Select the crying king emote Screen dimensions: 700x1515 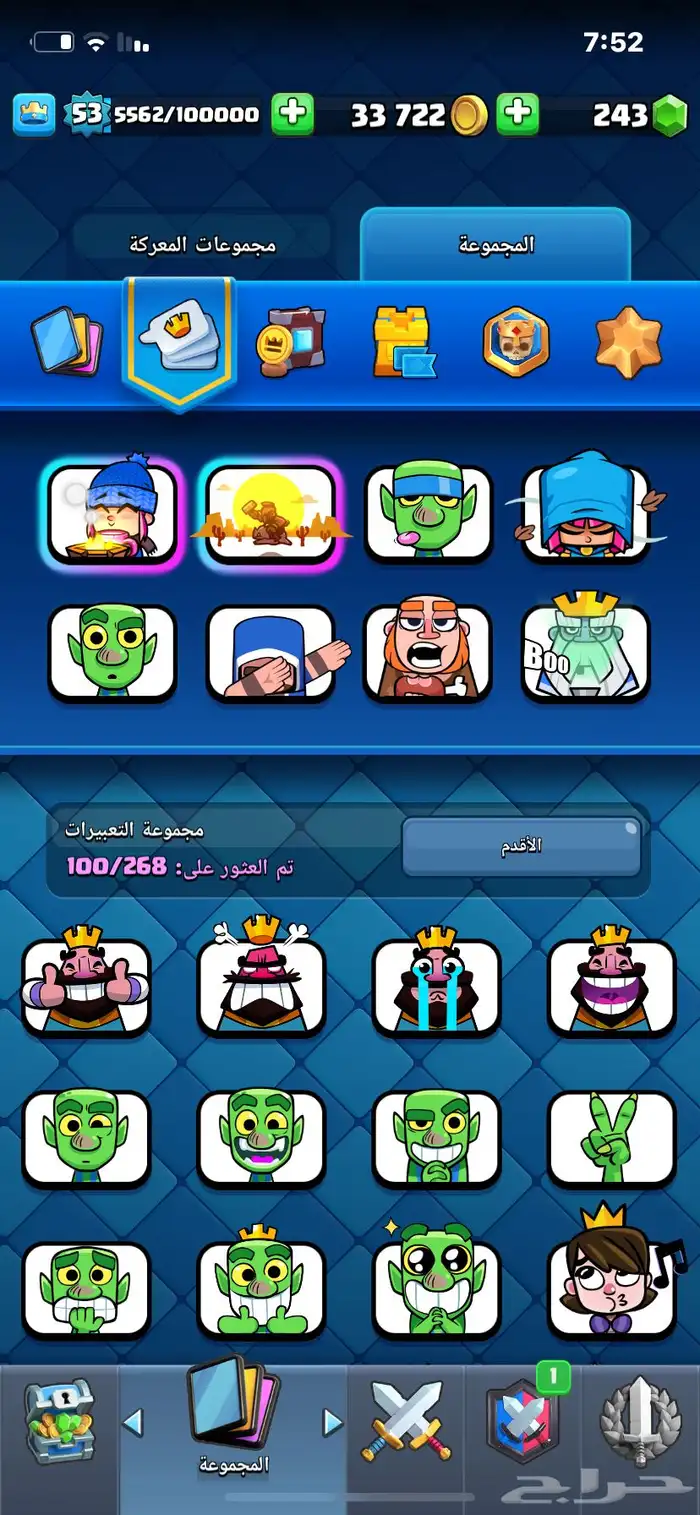click(436, 985)
